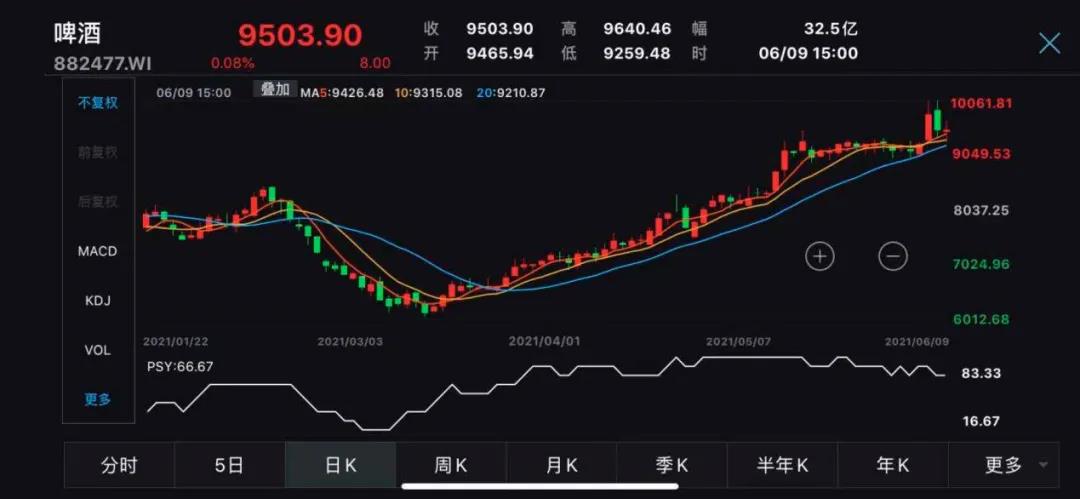Show the MACD indicator

click(98, 251)
